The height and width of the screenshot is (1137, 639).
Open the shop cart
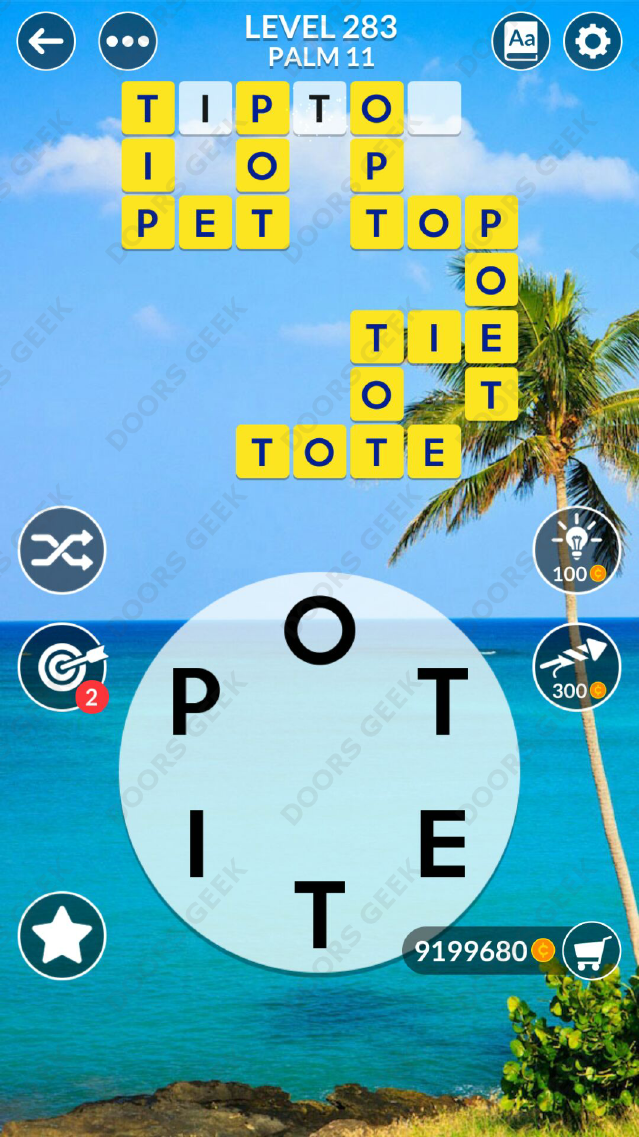[591, 950]
